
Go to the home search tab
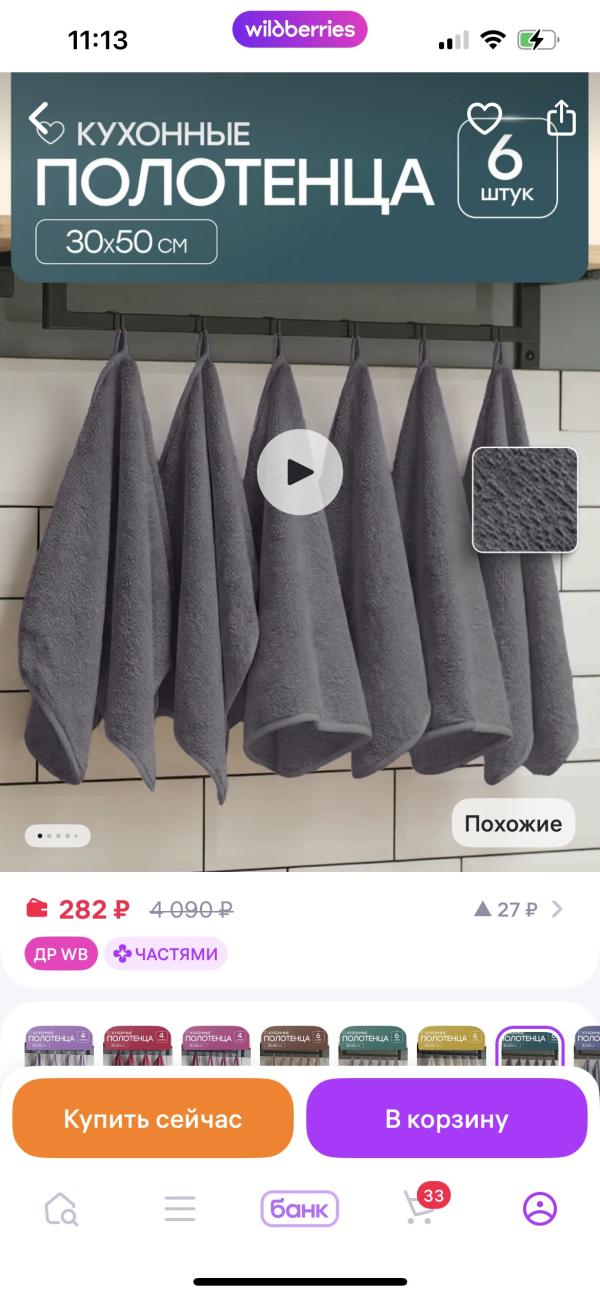[x=61, y=1209]
